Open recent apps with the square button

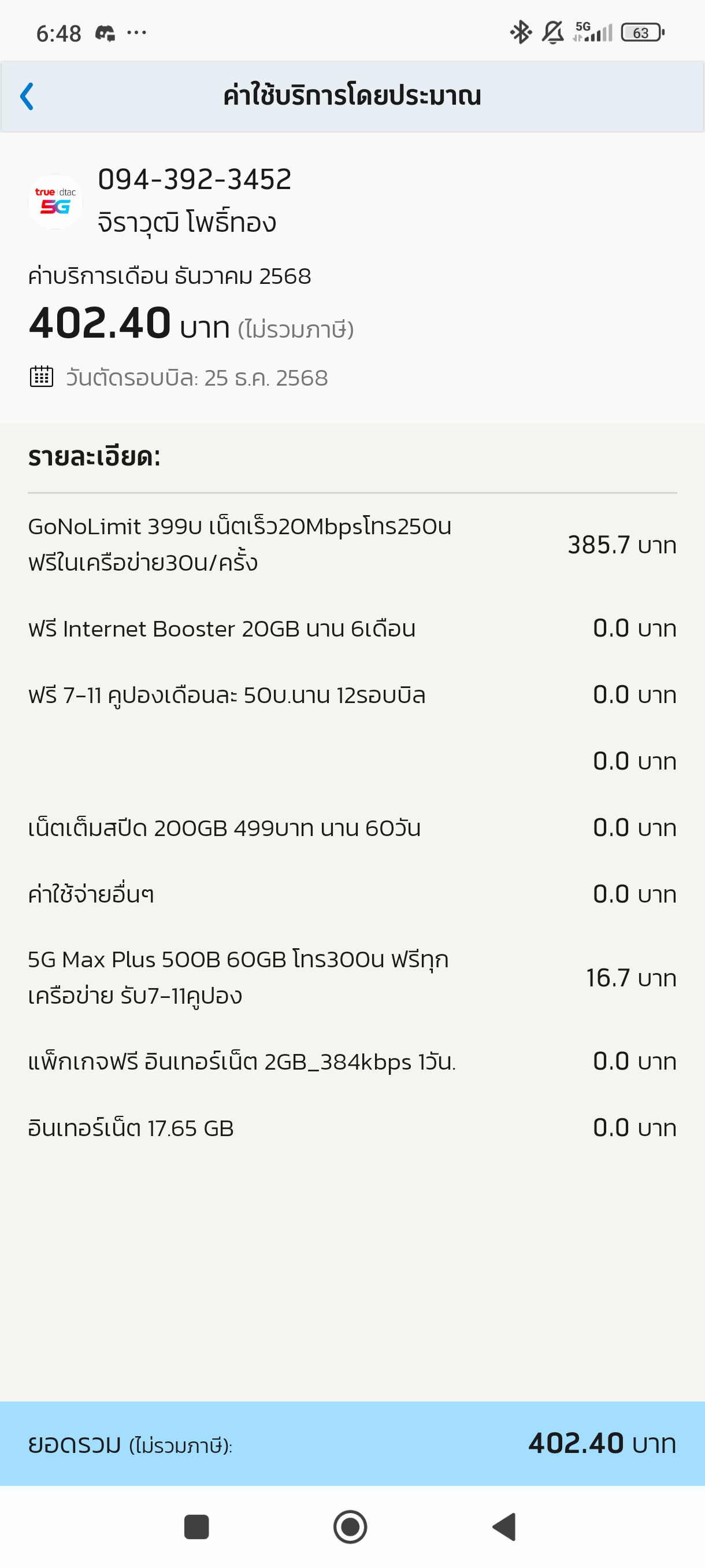click(x=196, y=1526)
